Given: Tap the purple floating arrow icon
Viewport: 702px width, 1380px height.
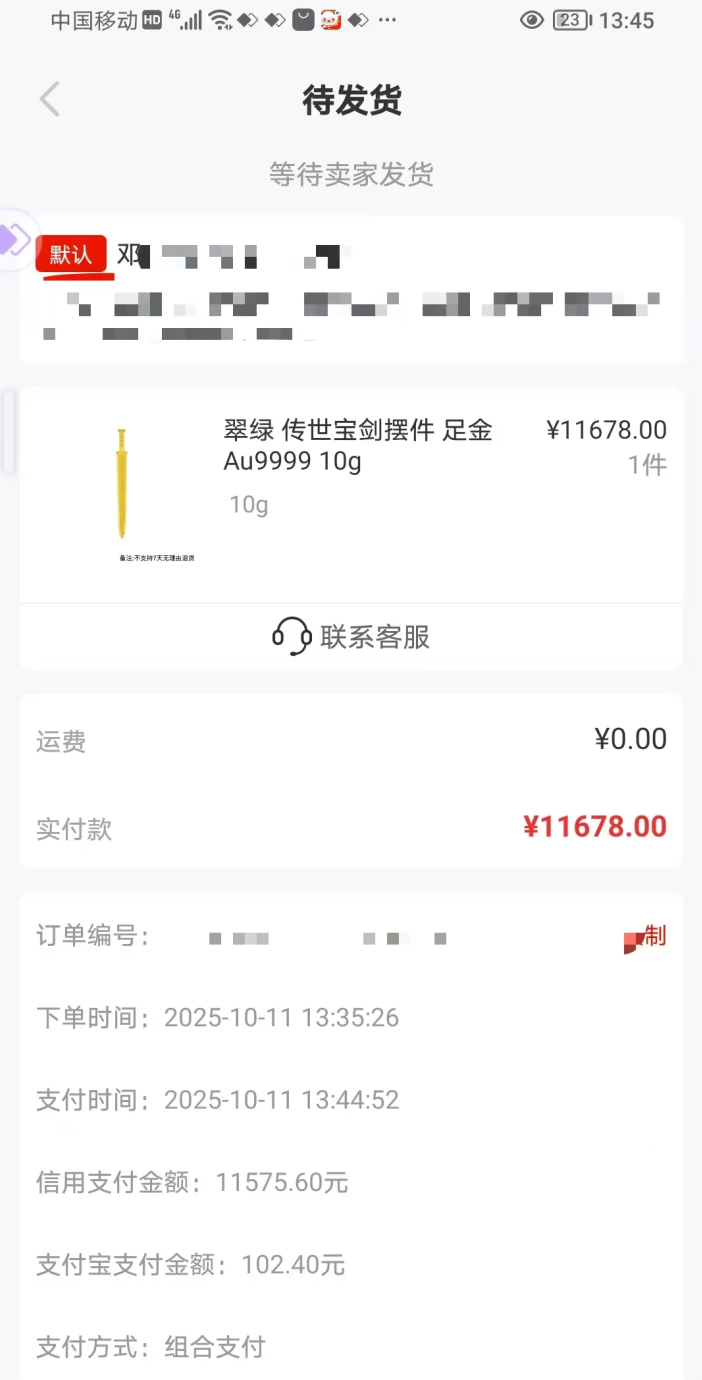Looking at the screenshot, I should point(14,239).
